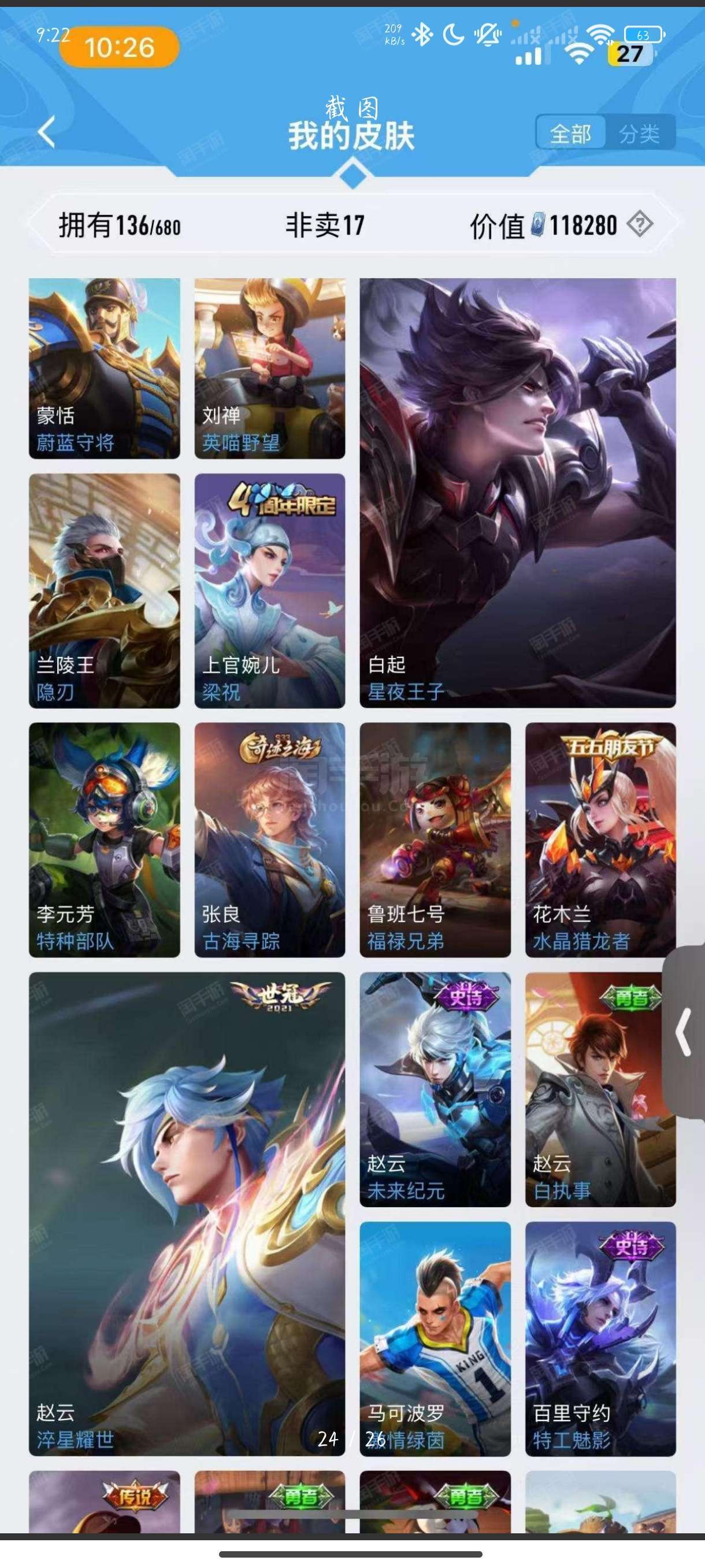Open 上官婉儿 梁祝 skin card

point(270,591)
